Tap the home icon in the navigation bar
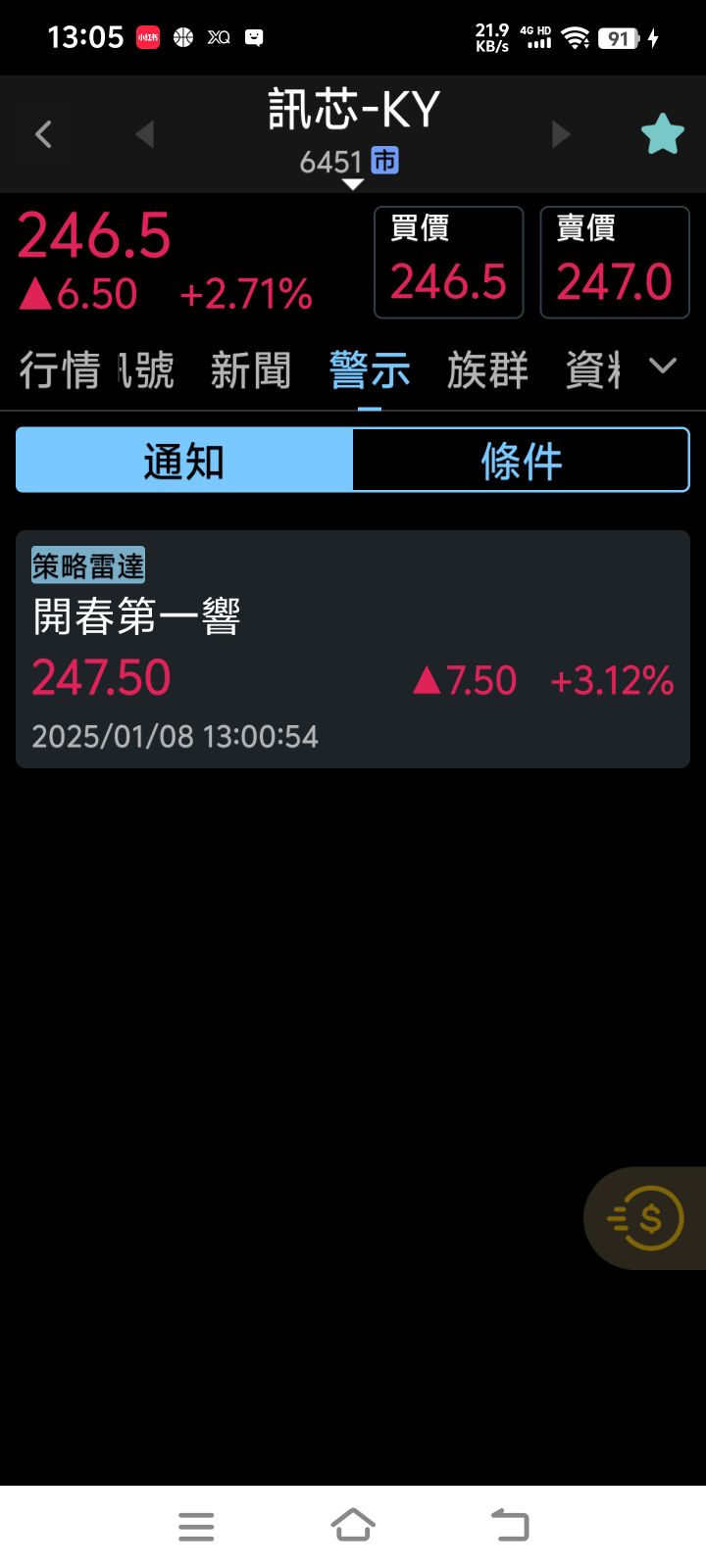 click(354, 1525)
